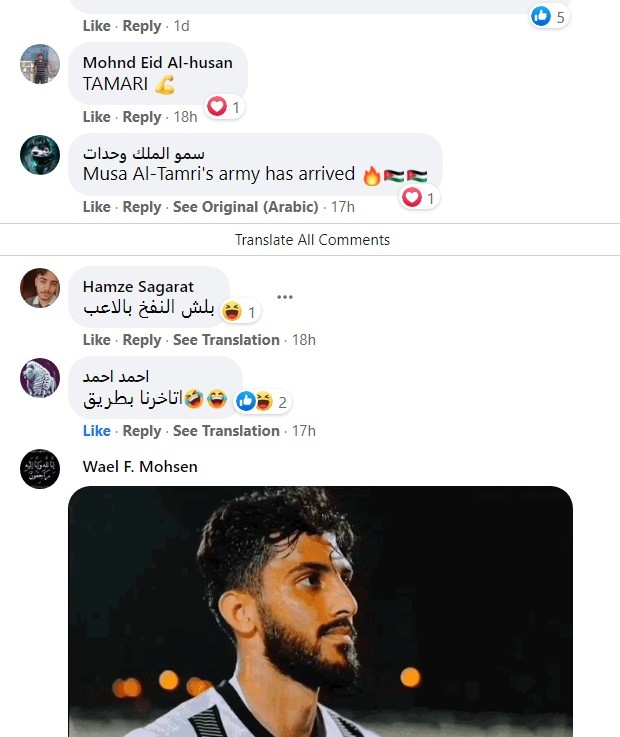Viewport: 620px width, 737px height.
Task: Open options menu on Hamze Sagarat's comment
Action: pyautogui.click(x=285, y=297)
